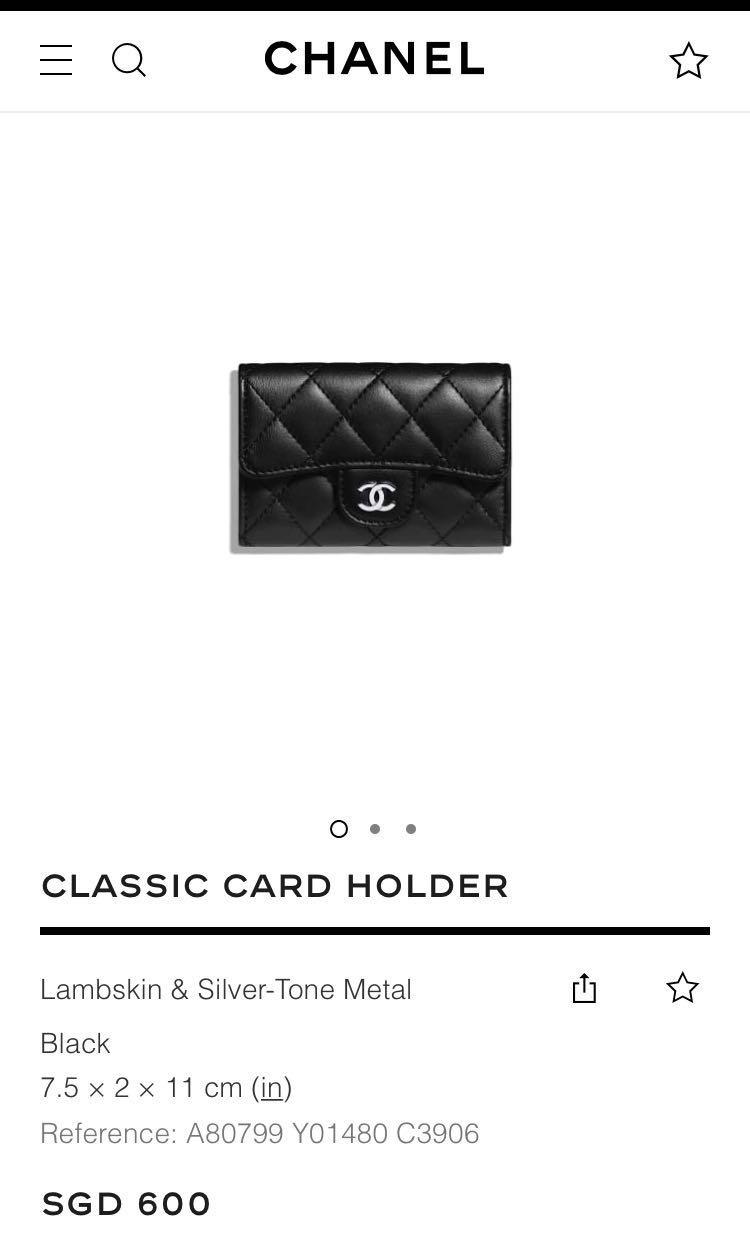The image size is (750, 1250).
Task: Select the third carousel dot
Action: [x=410, y=829]
